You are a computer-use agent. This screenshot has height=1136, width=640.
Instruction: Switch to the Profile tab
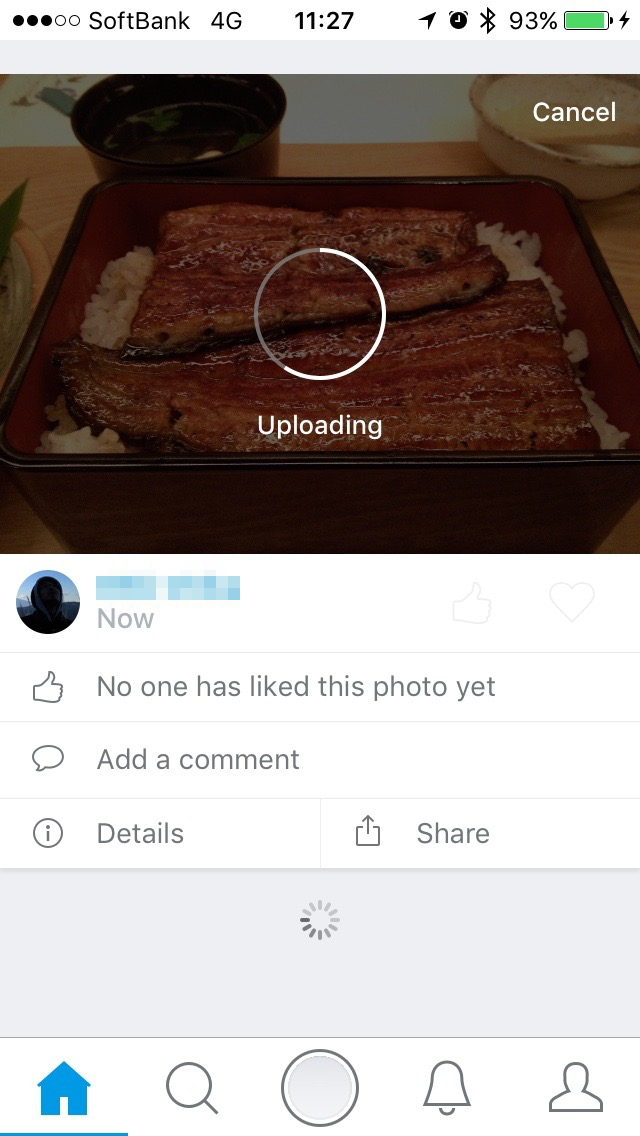click(575, 1087)
